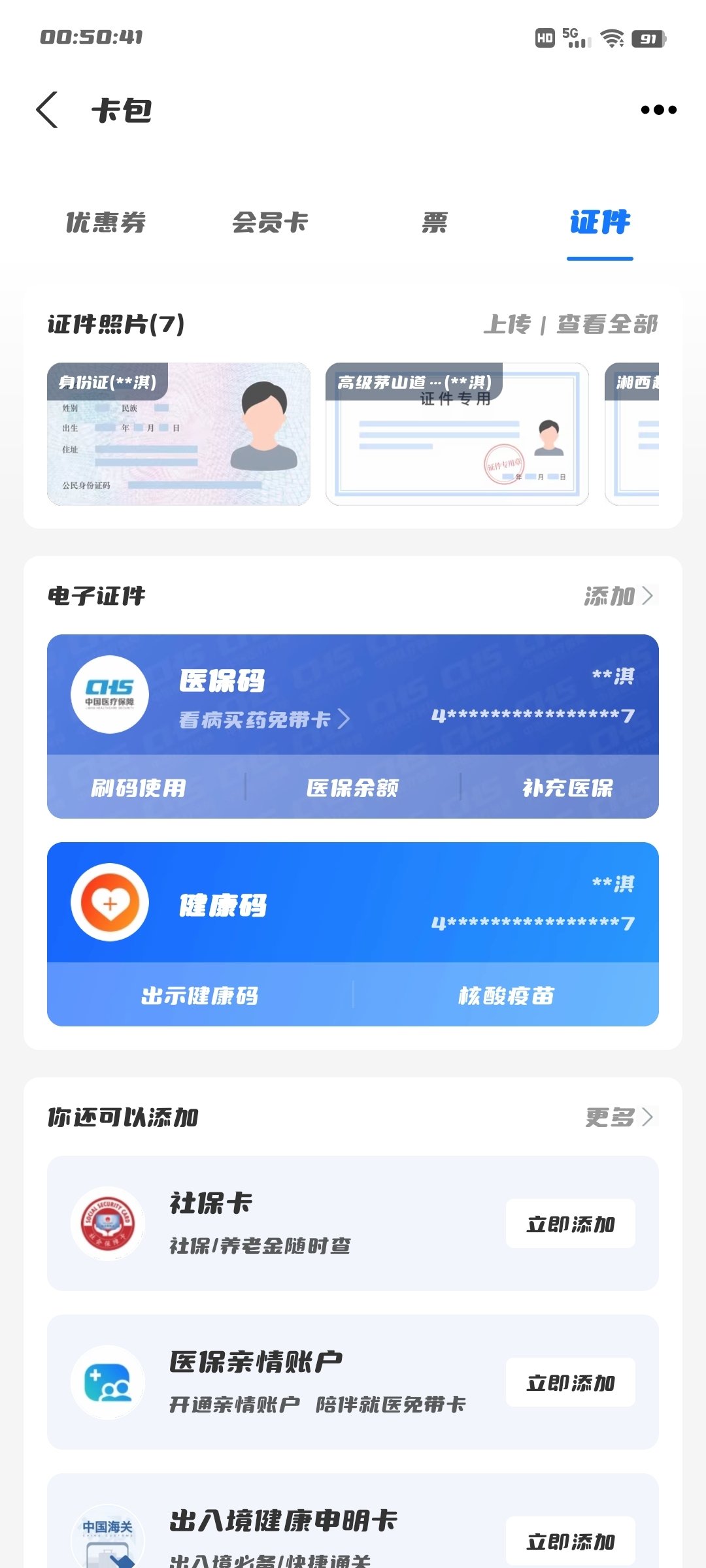Switch to the 会员卡 tab
Image resolution: width=706 pixels, height=1568 pixels.
click(x=270, y=223)
